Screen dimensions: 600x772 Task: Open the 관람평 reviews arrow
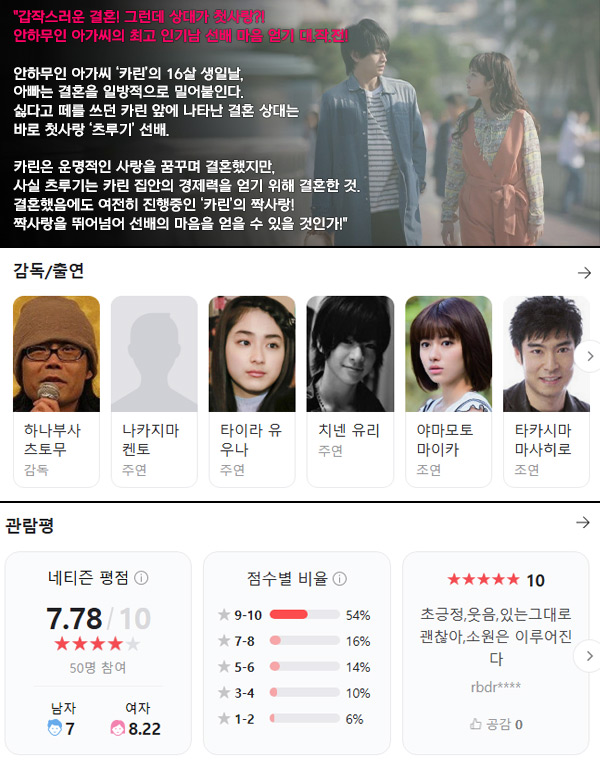tap(584, 523)
